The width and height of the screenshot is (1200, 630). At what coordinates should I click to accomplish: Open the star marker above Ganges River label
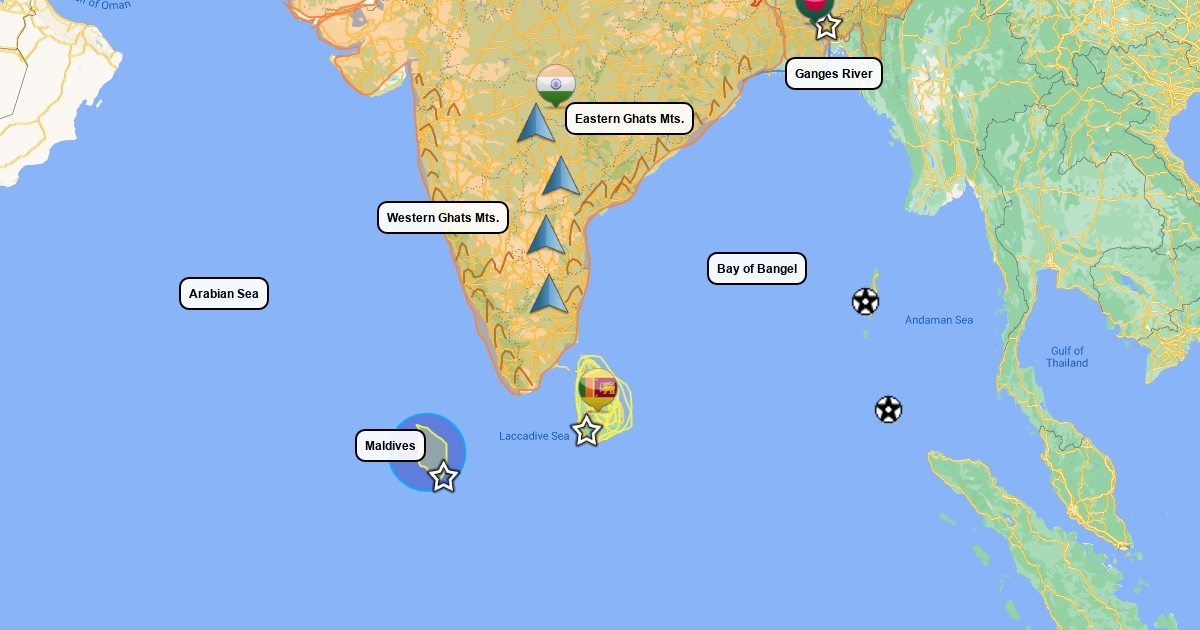(x=826, y=26)
